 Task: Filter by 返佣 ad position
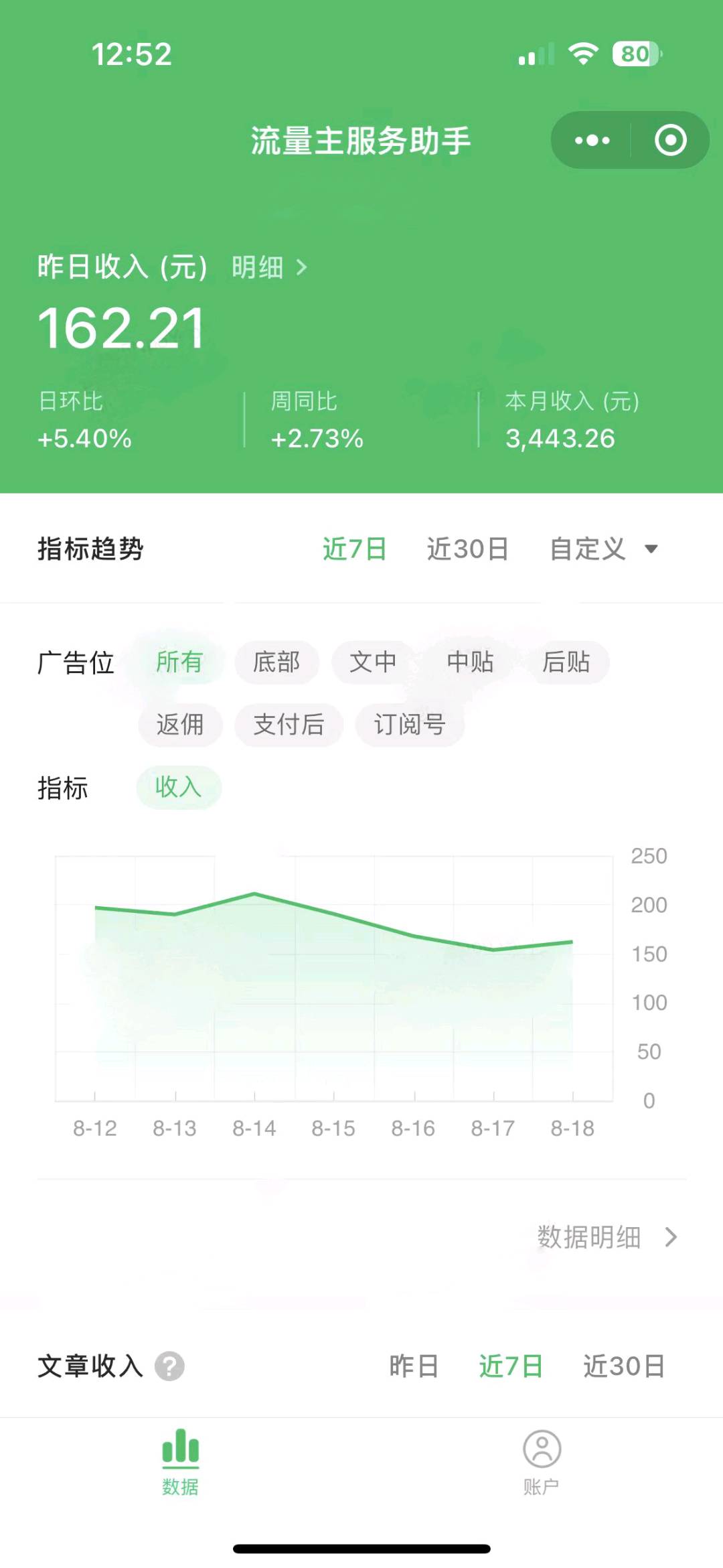tap(180, 725)
